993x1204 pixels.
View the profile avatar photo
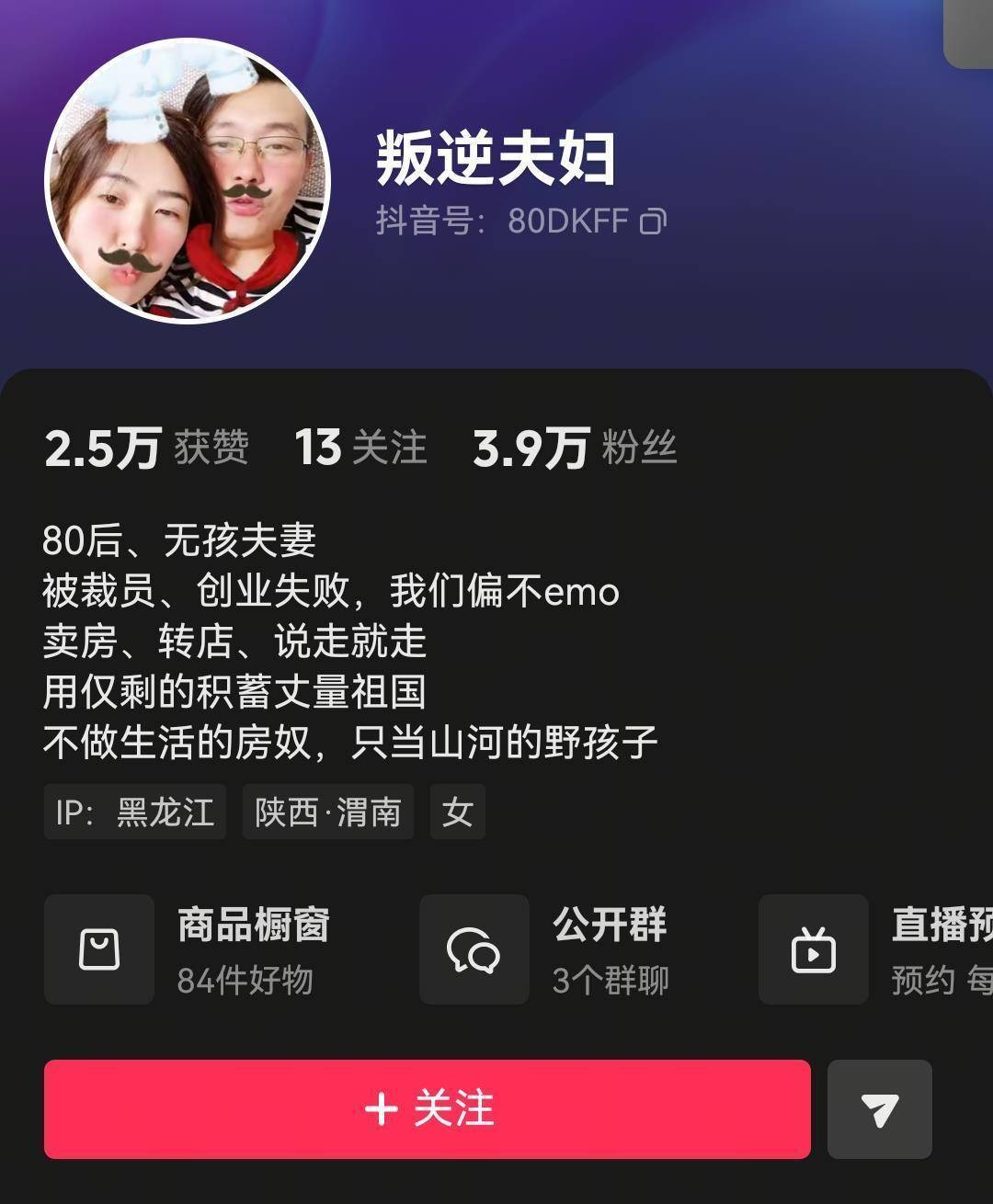(188, 181)
